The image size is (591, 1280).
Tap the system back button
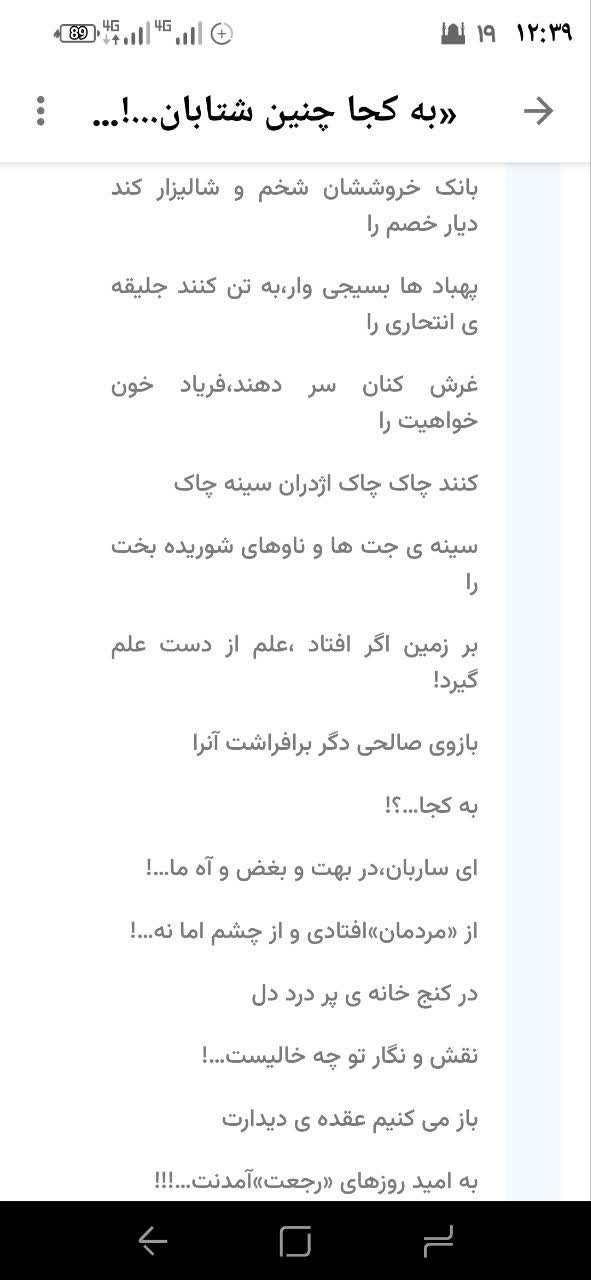[153, 1241]
